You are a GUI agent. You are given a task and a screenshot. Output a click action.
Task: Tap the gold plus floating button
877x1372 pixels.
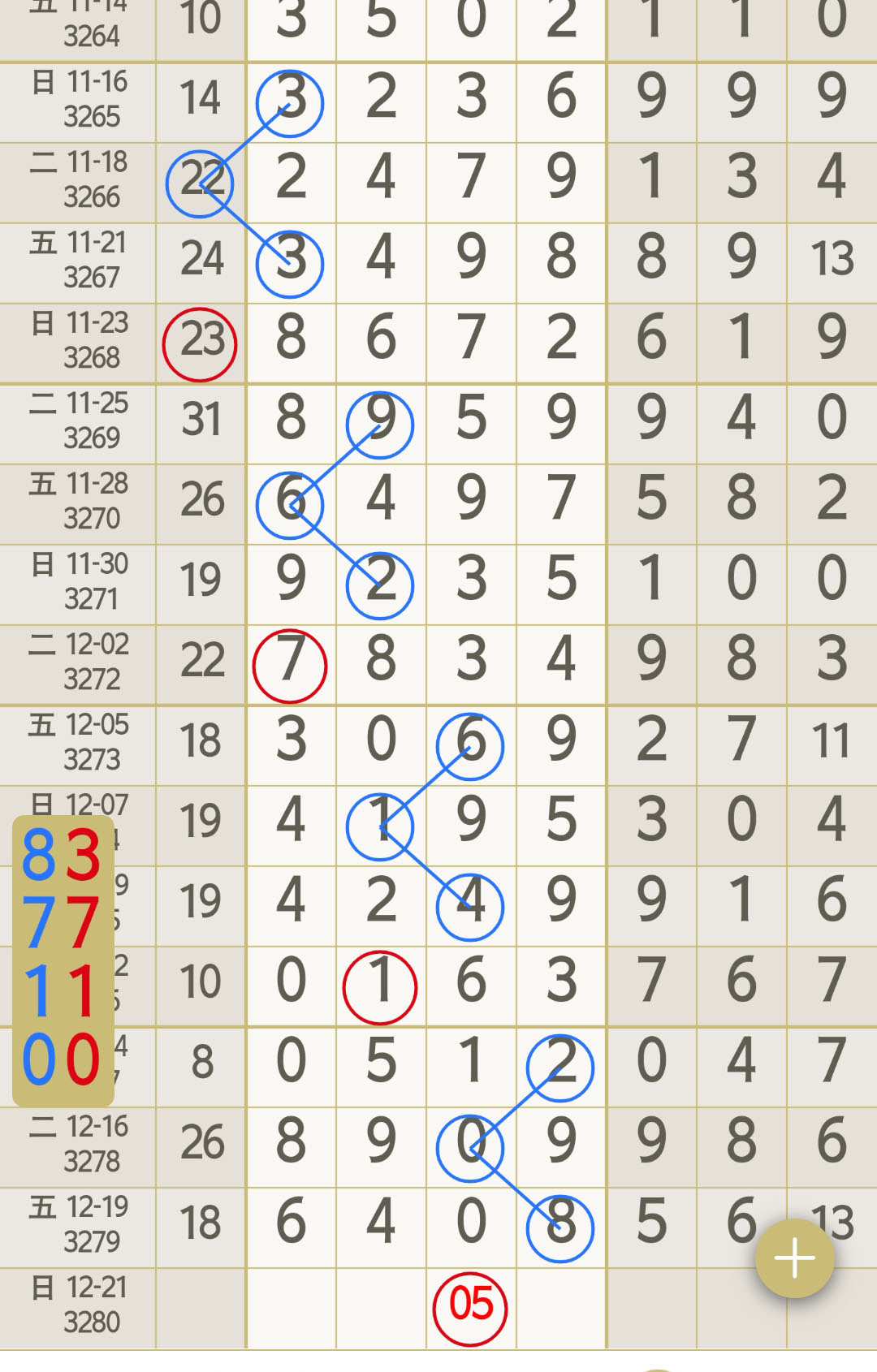point(794,1258)
